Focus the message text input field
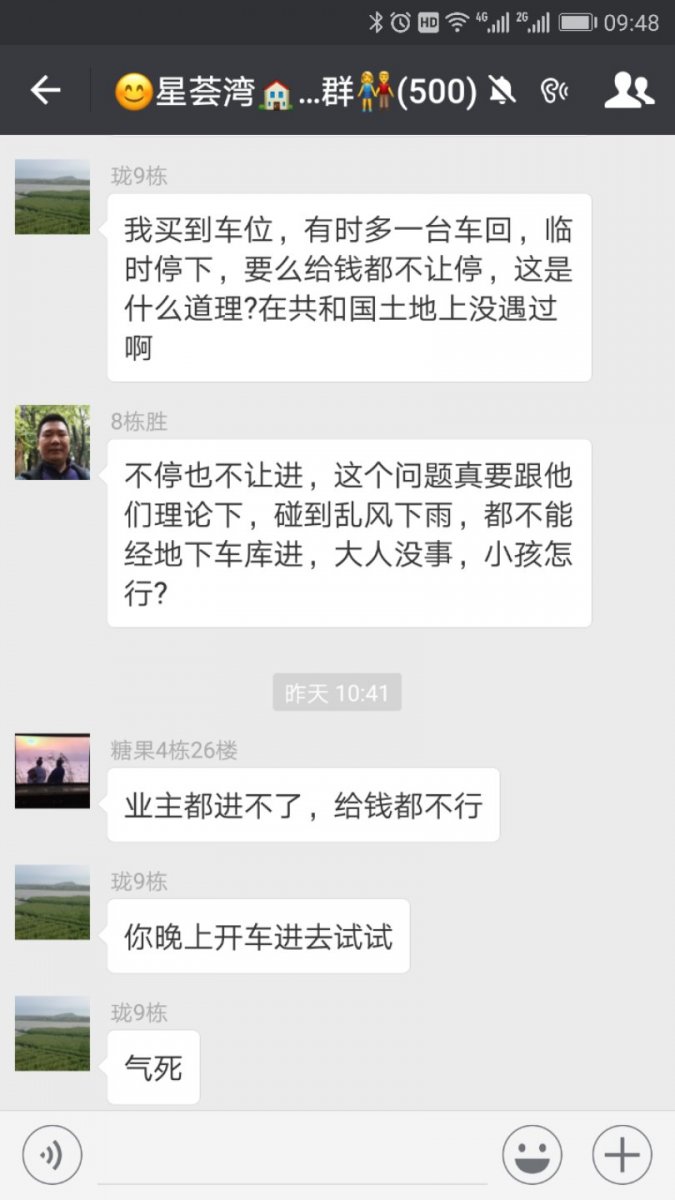 click(x=292, y=1155)
